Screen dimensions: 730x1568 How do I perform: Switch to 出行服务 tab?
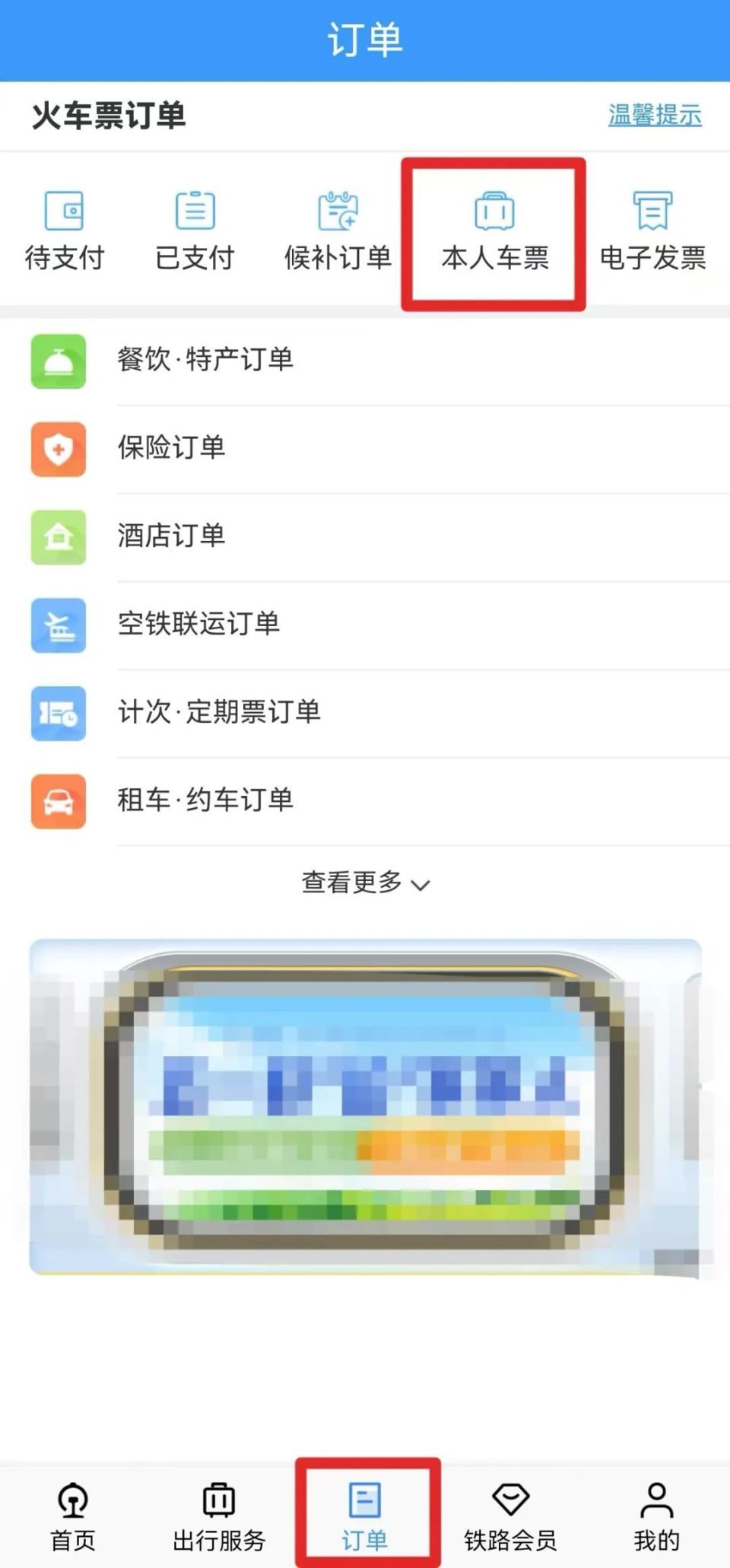tap(219, 1516)
